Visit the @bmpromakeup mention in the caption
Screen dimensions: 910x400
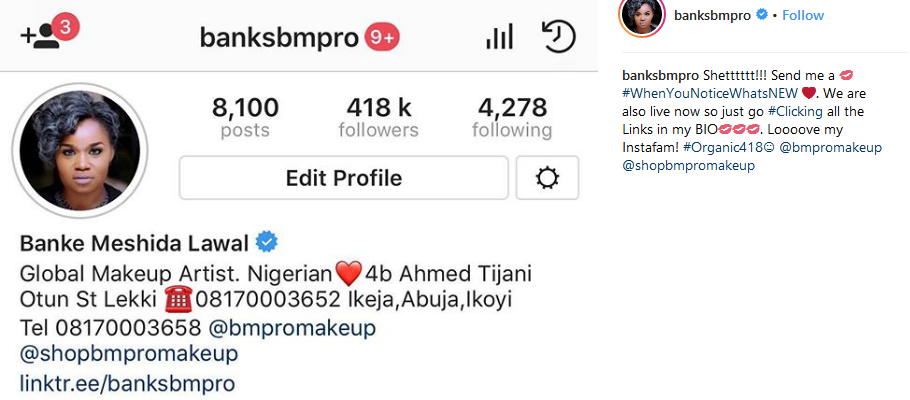tap(832, 147)
